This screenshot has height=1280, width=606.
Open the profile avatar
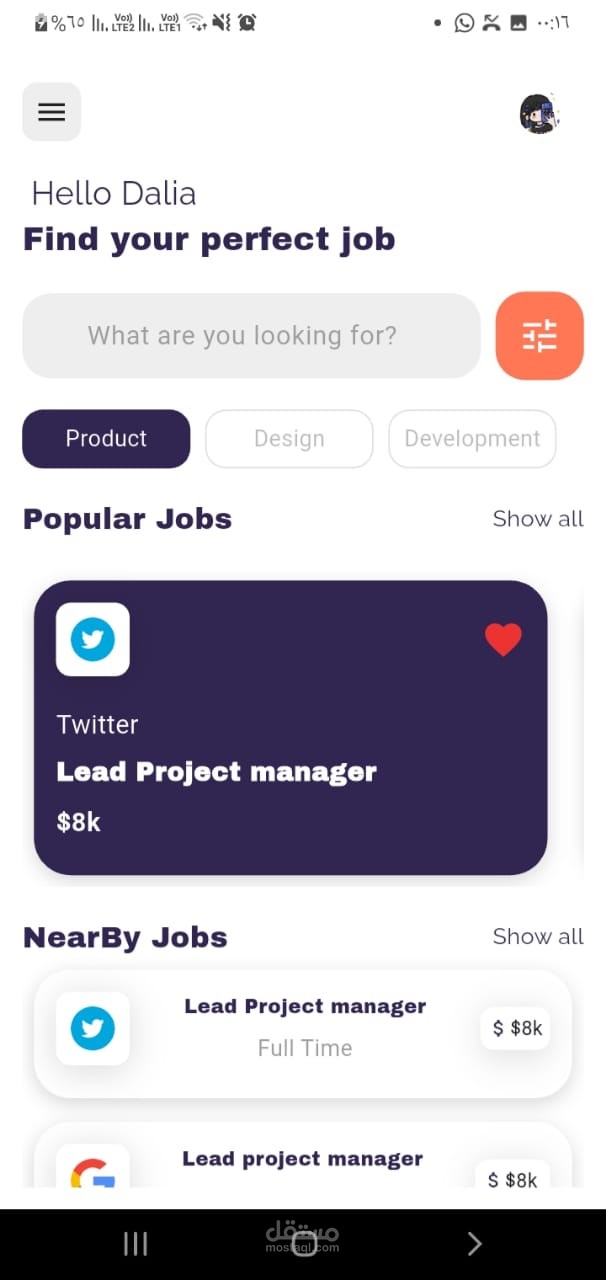[538, 114]
